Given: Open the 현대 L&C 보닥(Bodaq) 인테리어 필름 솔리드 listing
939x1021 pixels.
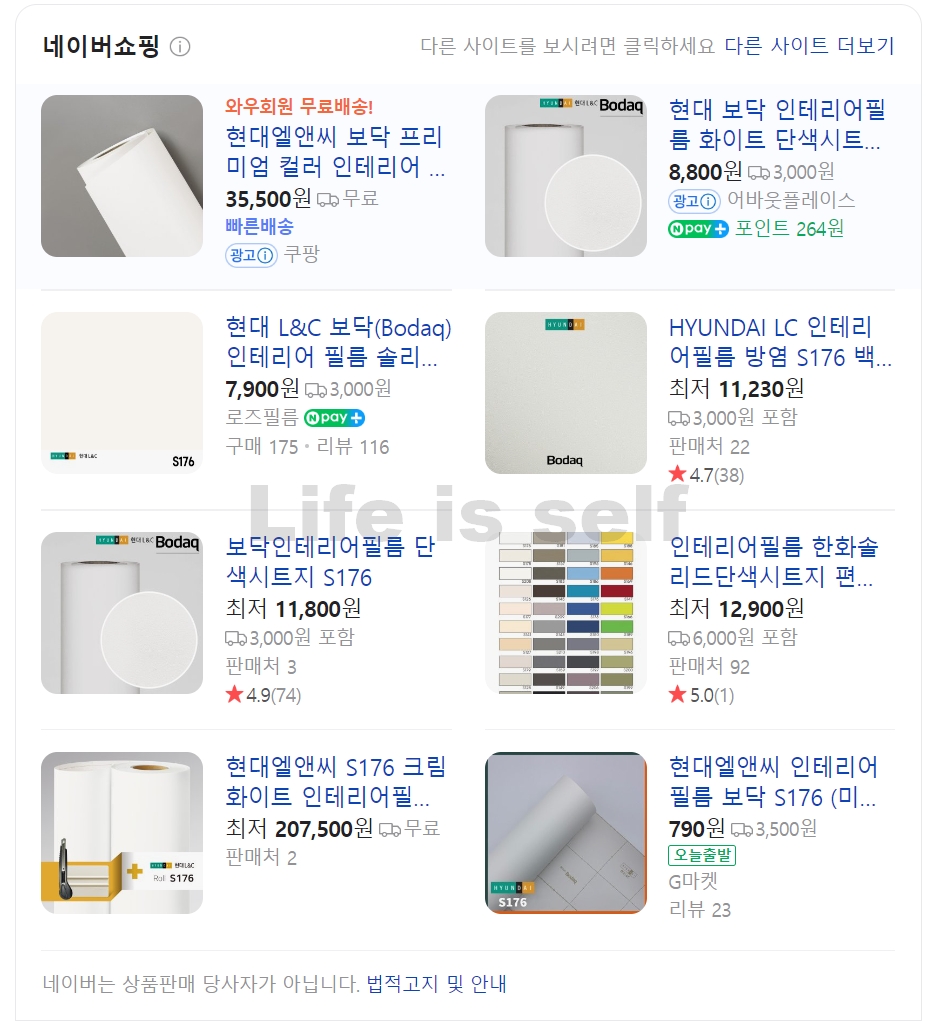Looking at the screenshot, I should pos(339,342).
